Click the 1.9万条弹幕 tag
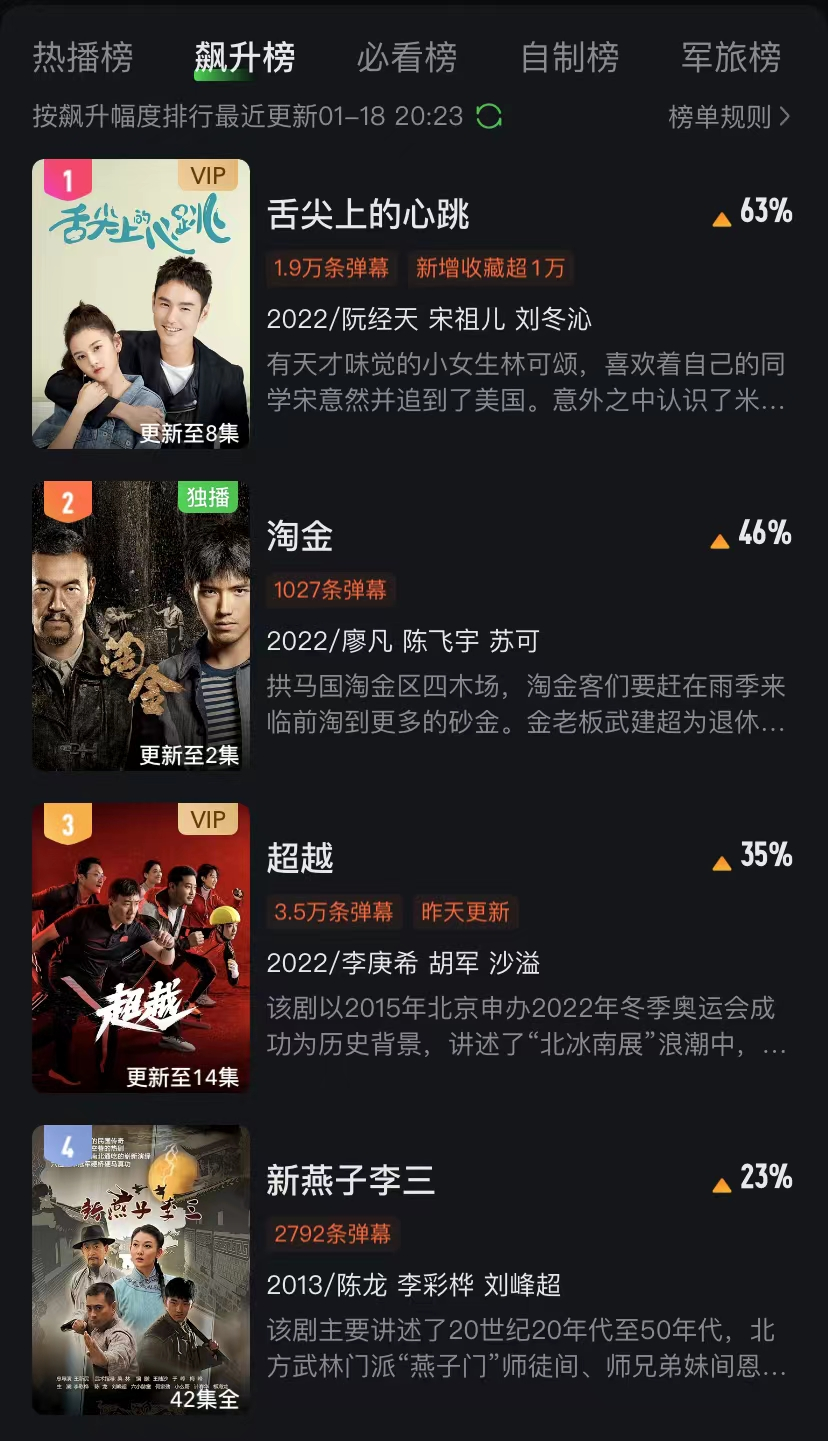828x1441 pixels. 332,268
